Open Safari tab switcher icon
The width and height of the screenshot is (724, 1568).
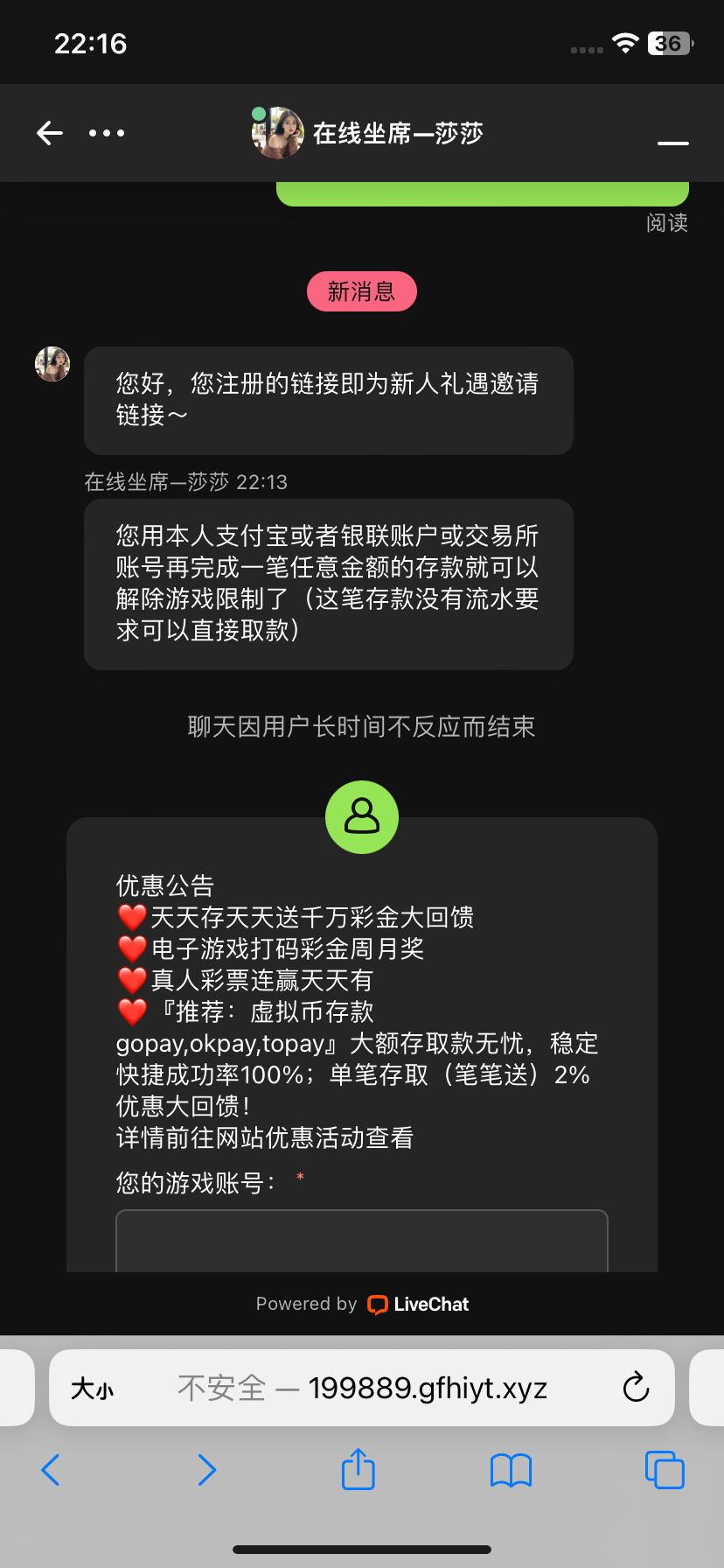665,1470
